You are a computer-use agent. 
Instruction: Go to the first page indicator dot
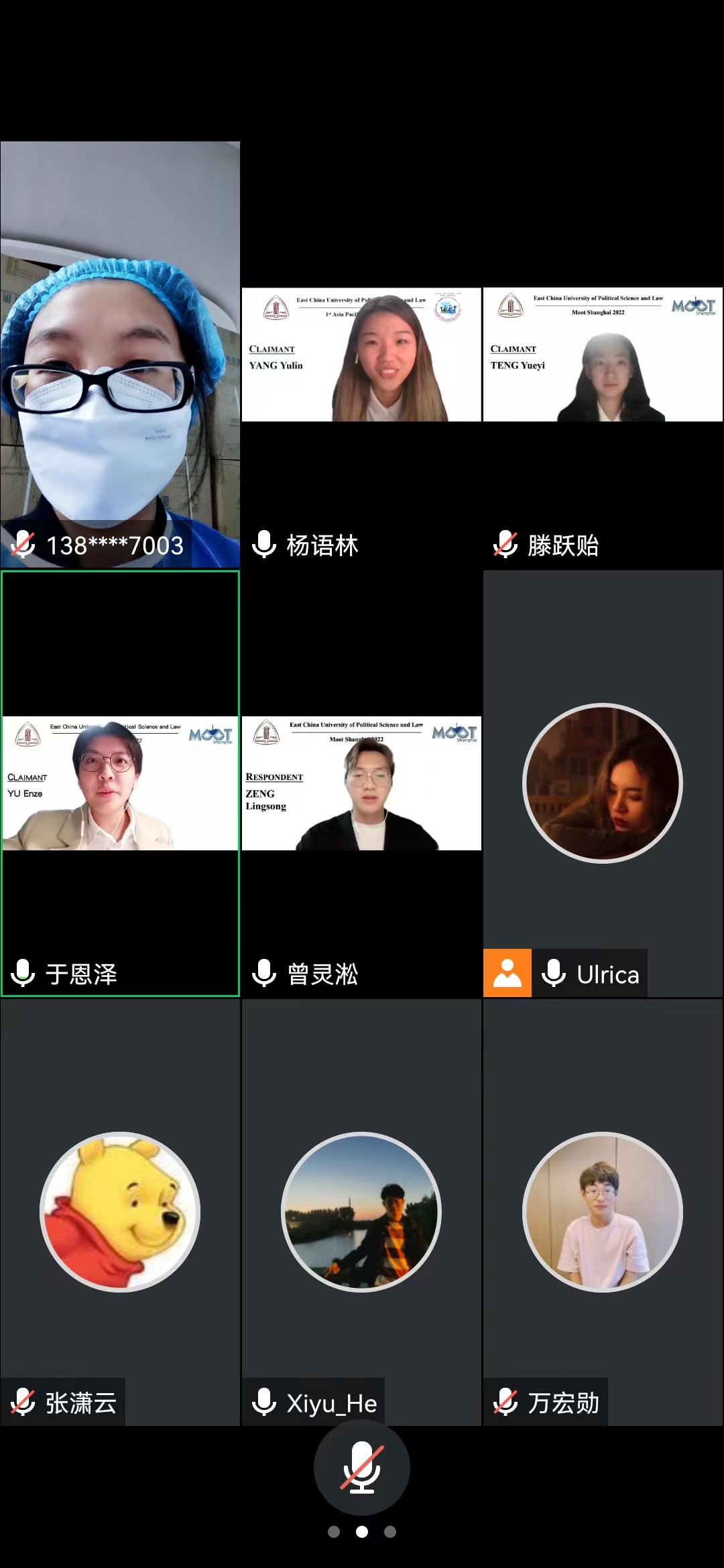pos(334,1532)
